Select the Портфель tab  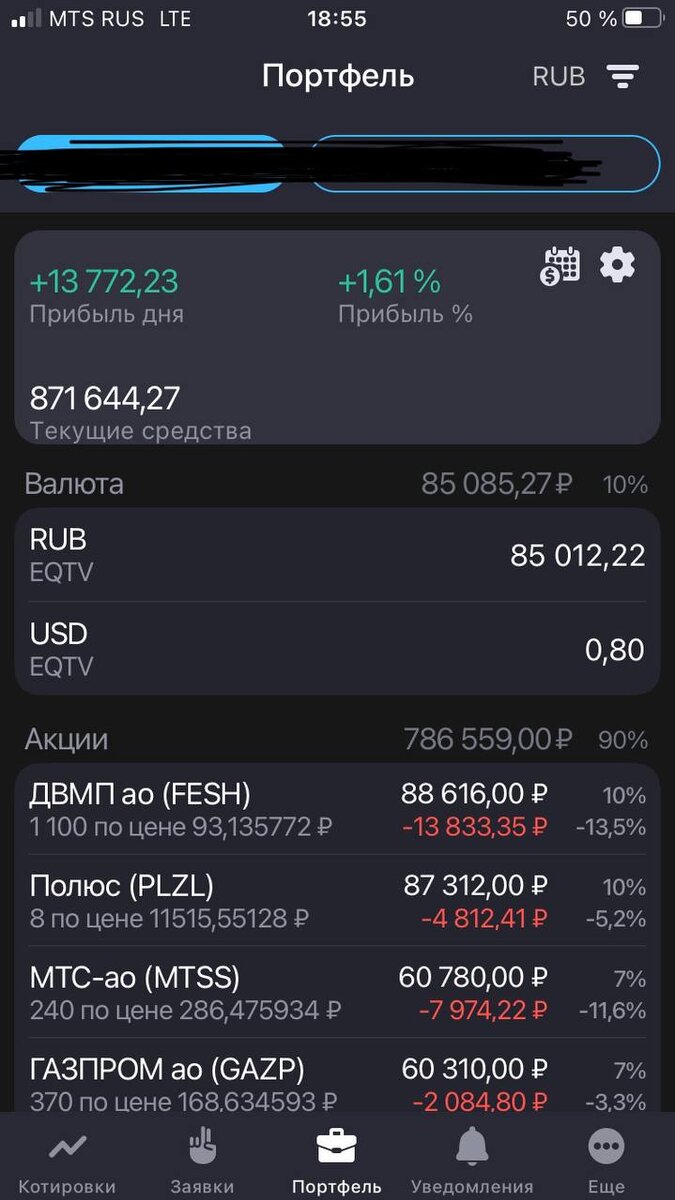337,1162
